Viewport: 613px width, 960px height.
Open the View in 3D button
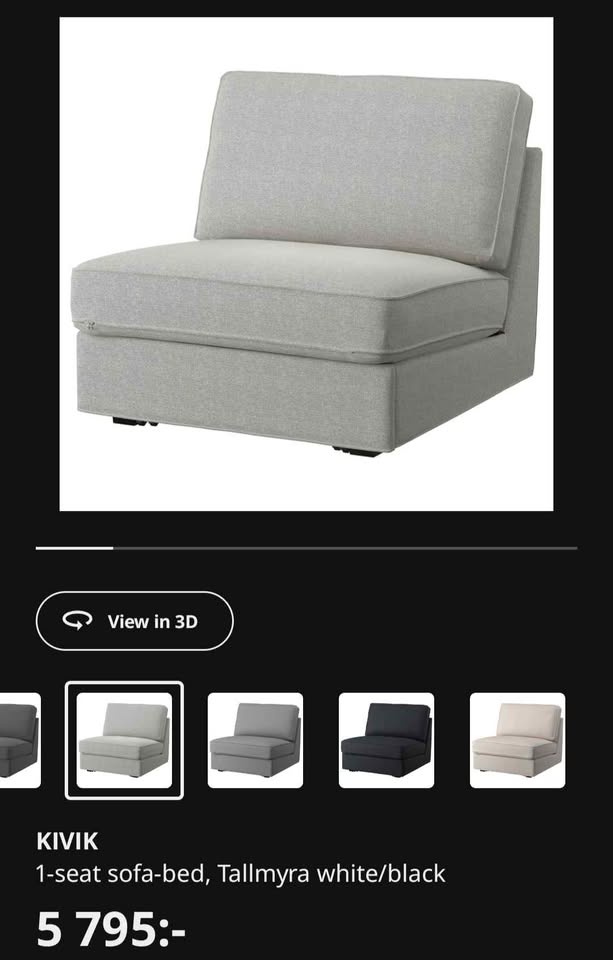(x=134, y=621)
